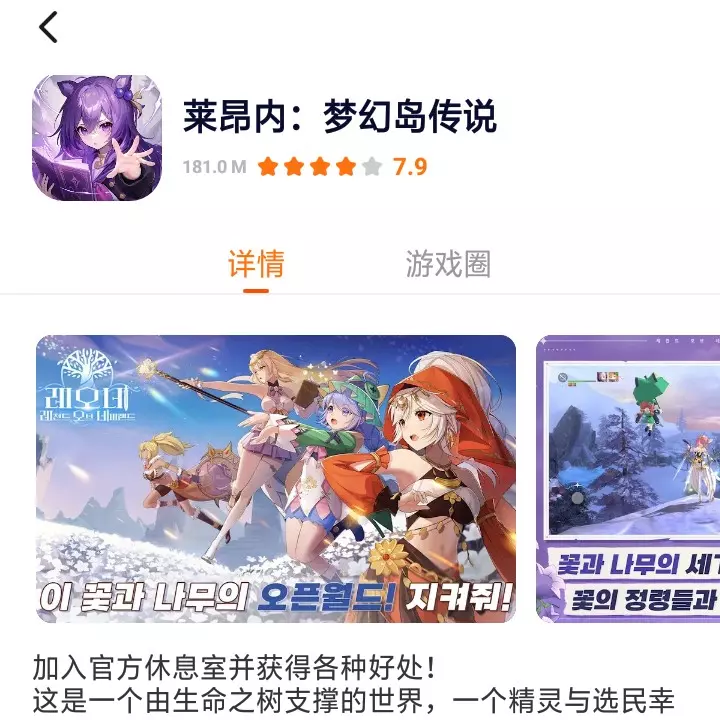The image size is (720, 720).
Task: Open the second gameplay screenshot
Action: (x=628, y=478)
